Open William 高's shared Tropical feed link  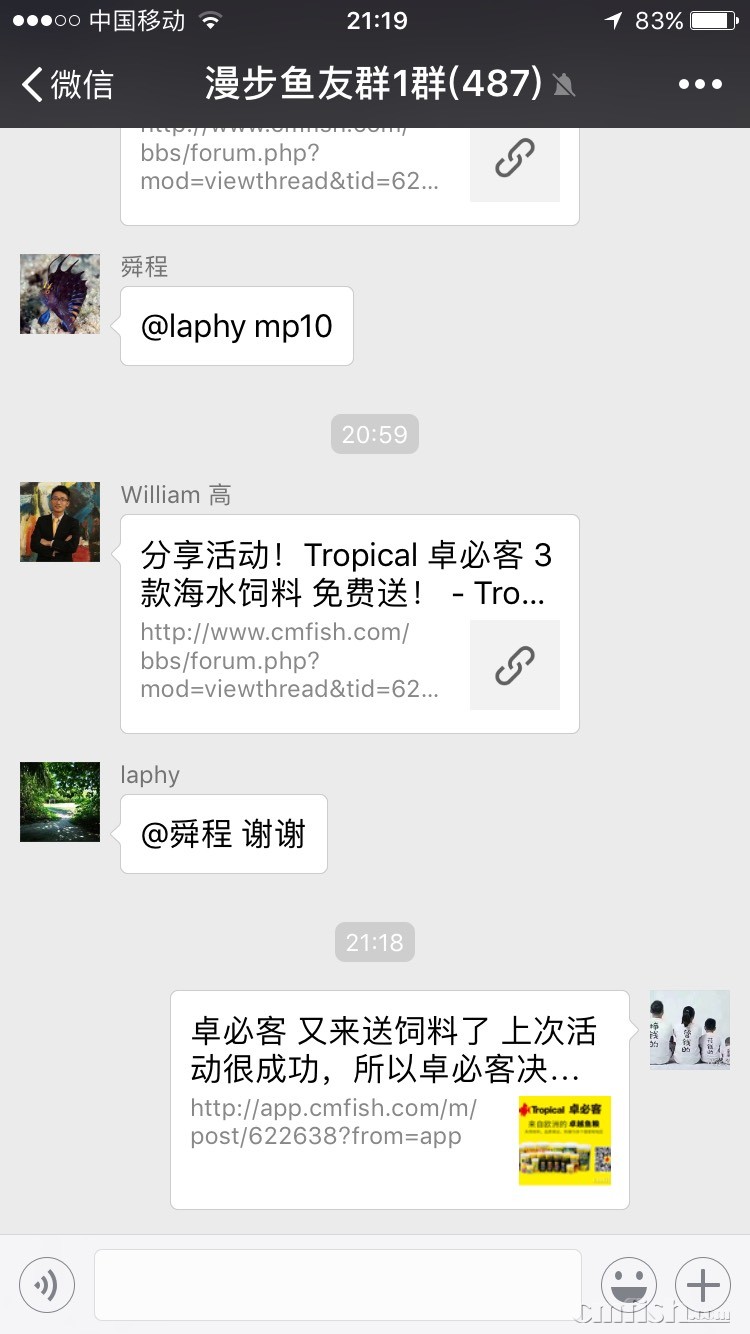click(349, 624)
